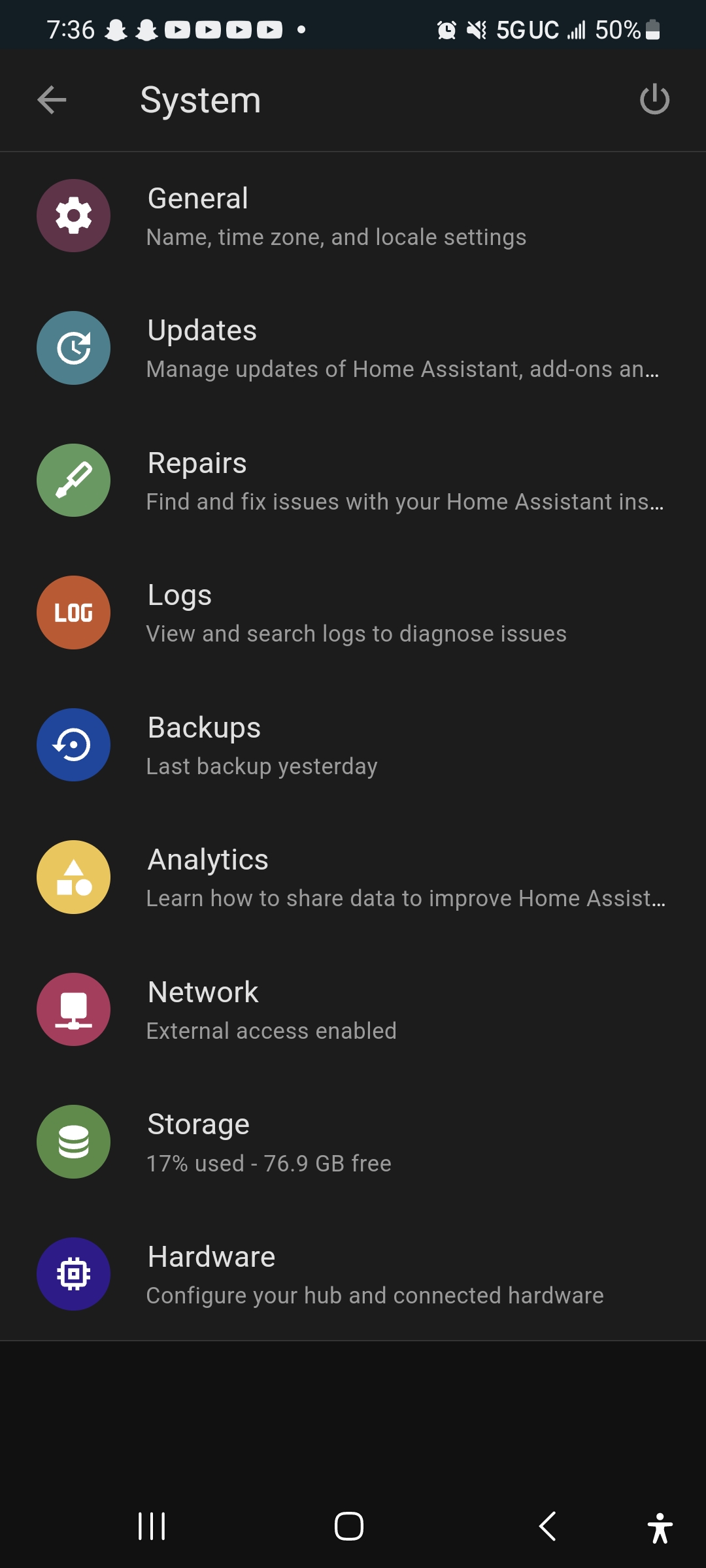Click the Network computer icon
This screenshot has width=706, height=1568.
(73, 1009)
